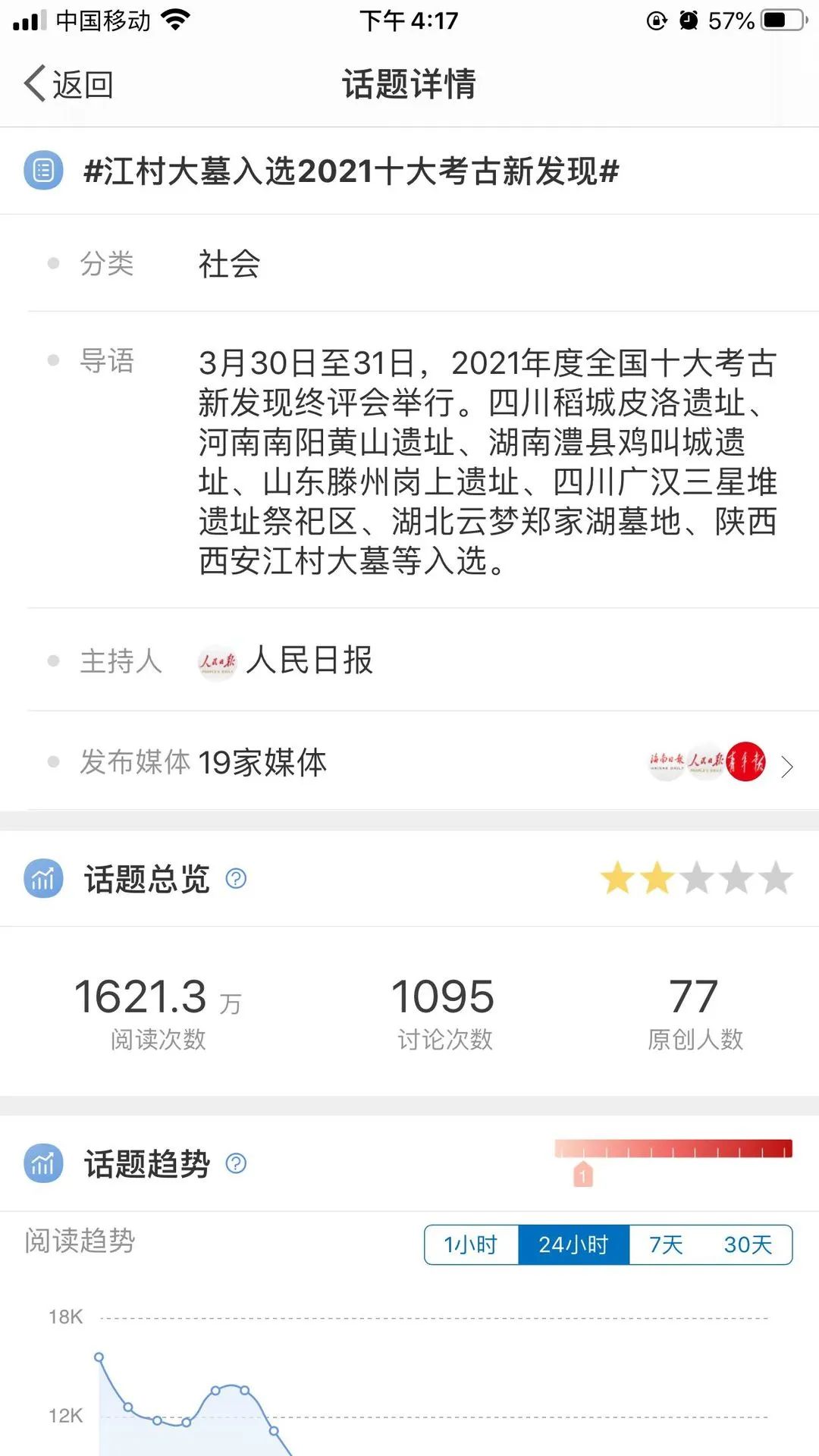Show the 30天 reading trend

[x=748, y=1244]
